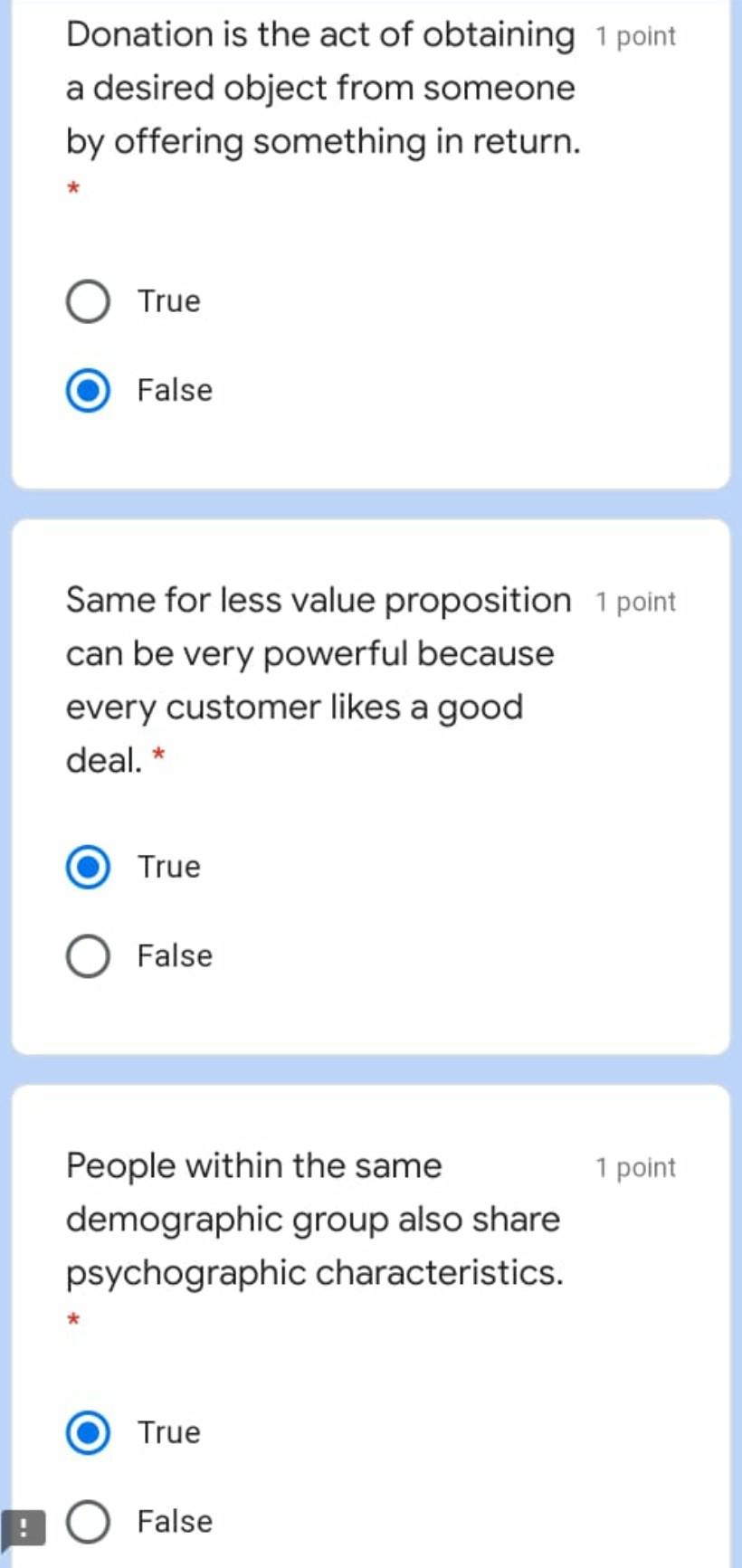Mark True for Same for less value proposition

pyautogui.click(x=89, y=868)
